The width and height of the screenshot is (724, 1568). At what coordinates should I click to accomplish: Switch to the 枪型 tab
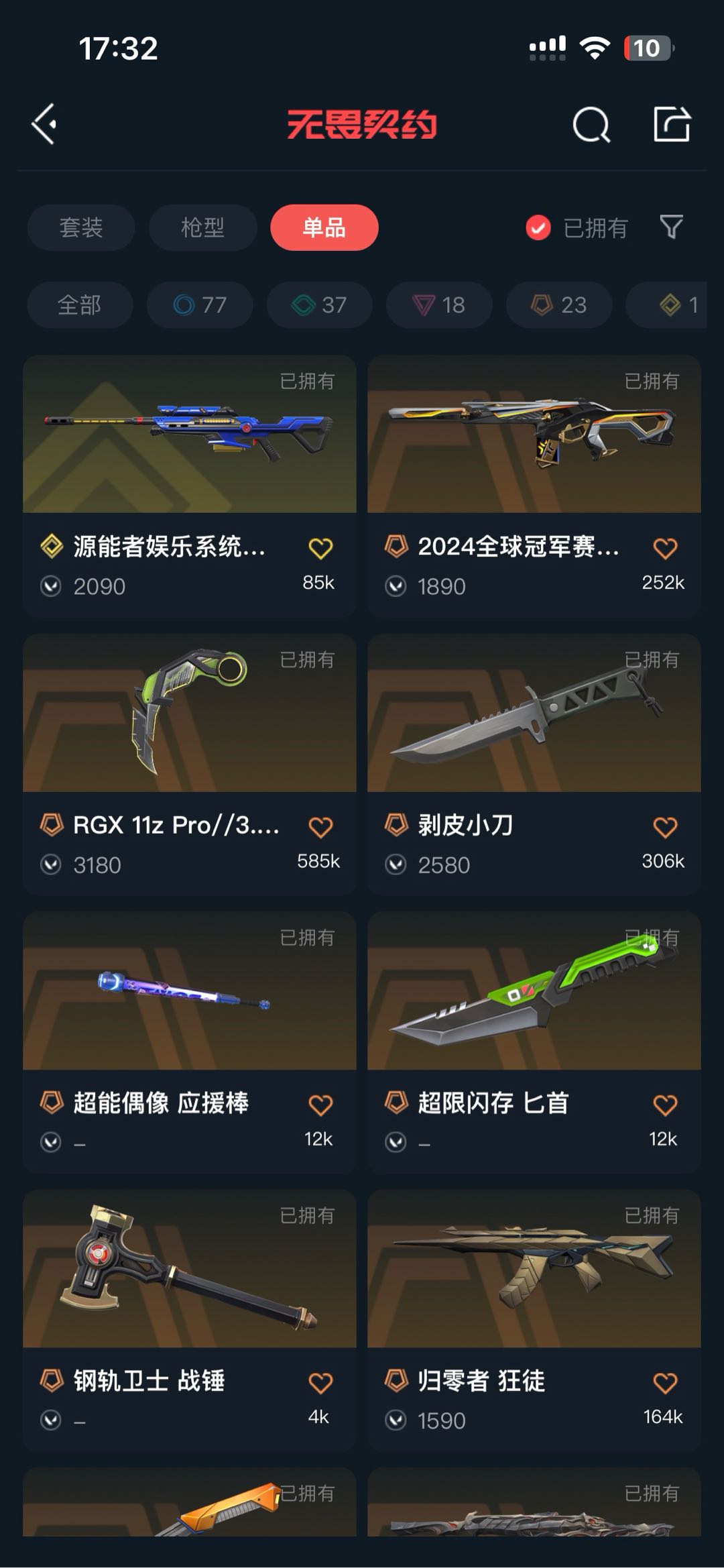[x=202, y=227]
